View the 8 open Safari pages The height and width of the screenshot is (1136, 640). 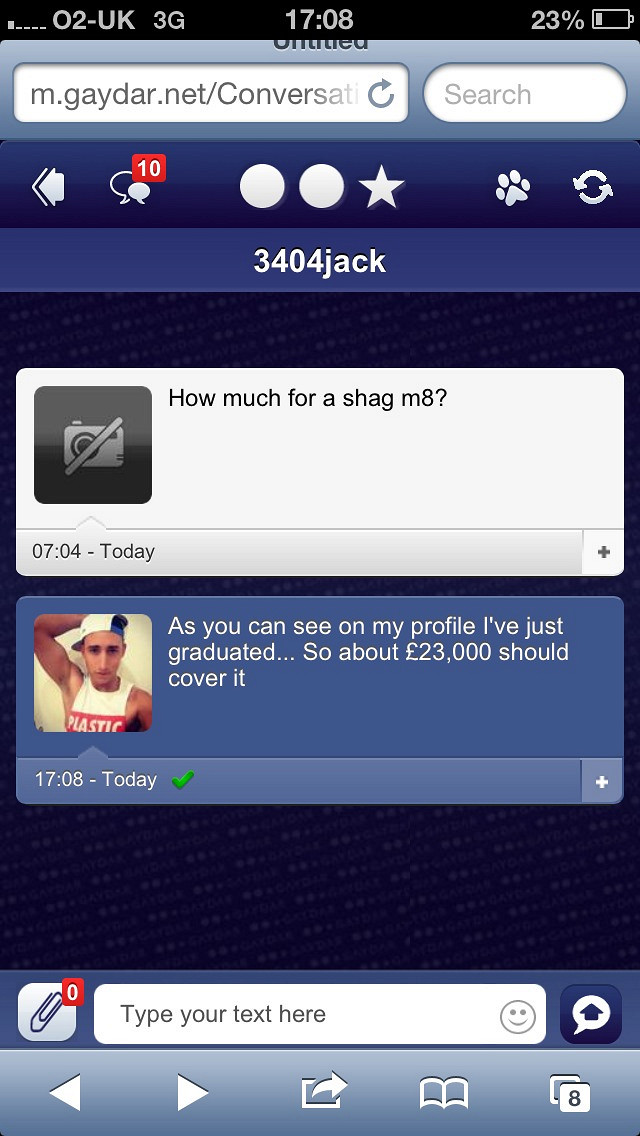tap(570, 1093)
